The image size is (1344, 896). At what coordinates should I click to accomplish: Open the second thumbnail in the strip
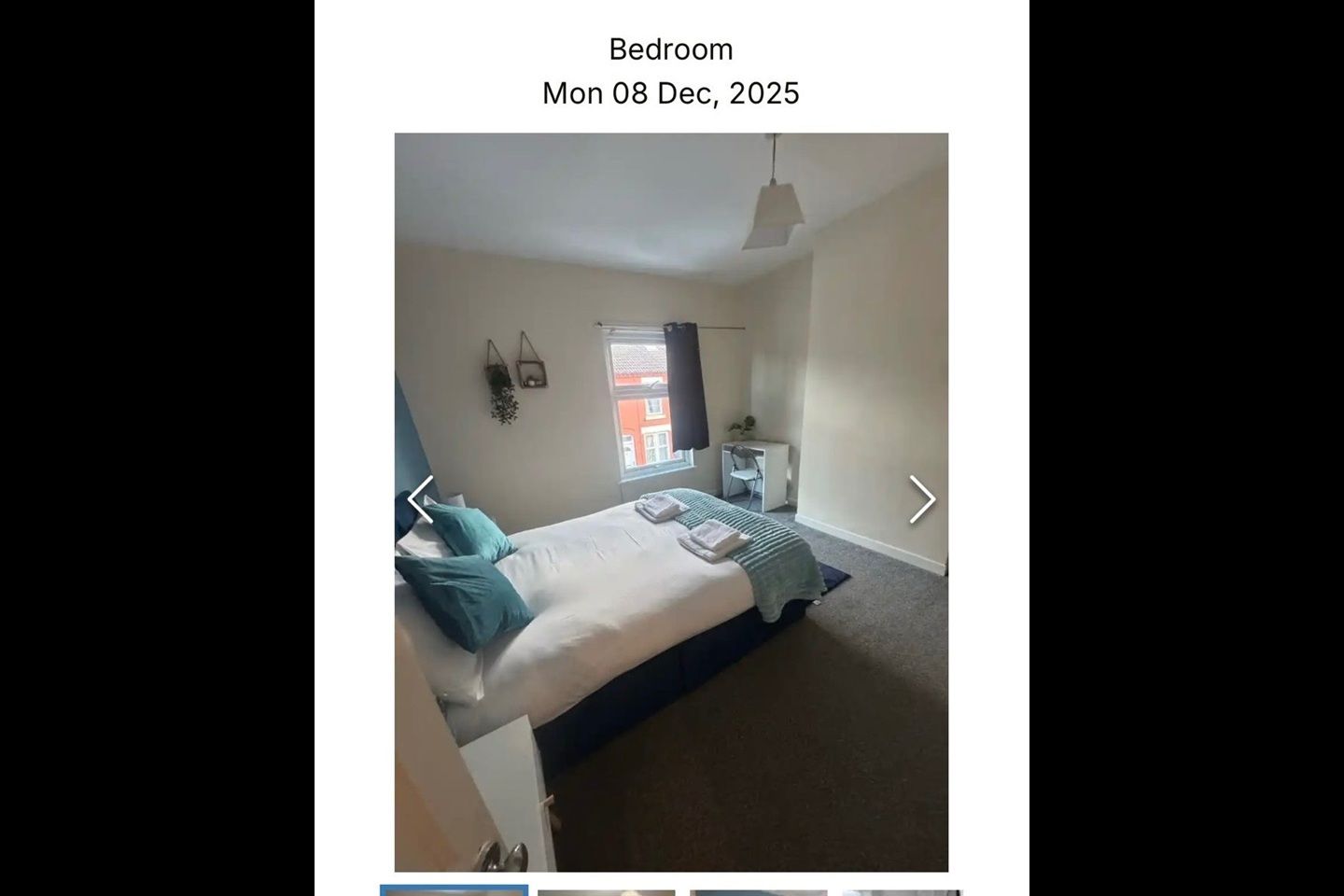(606, 891)
